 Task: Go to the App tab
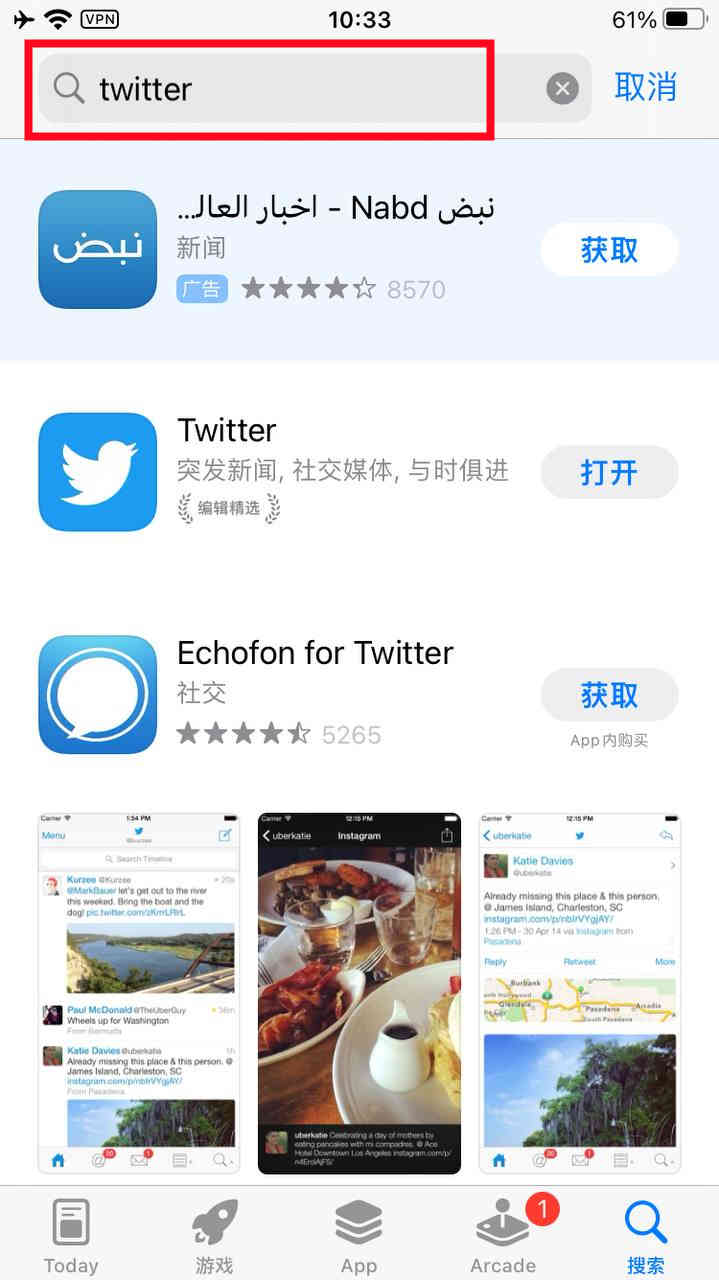[x=359, y=1236]
